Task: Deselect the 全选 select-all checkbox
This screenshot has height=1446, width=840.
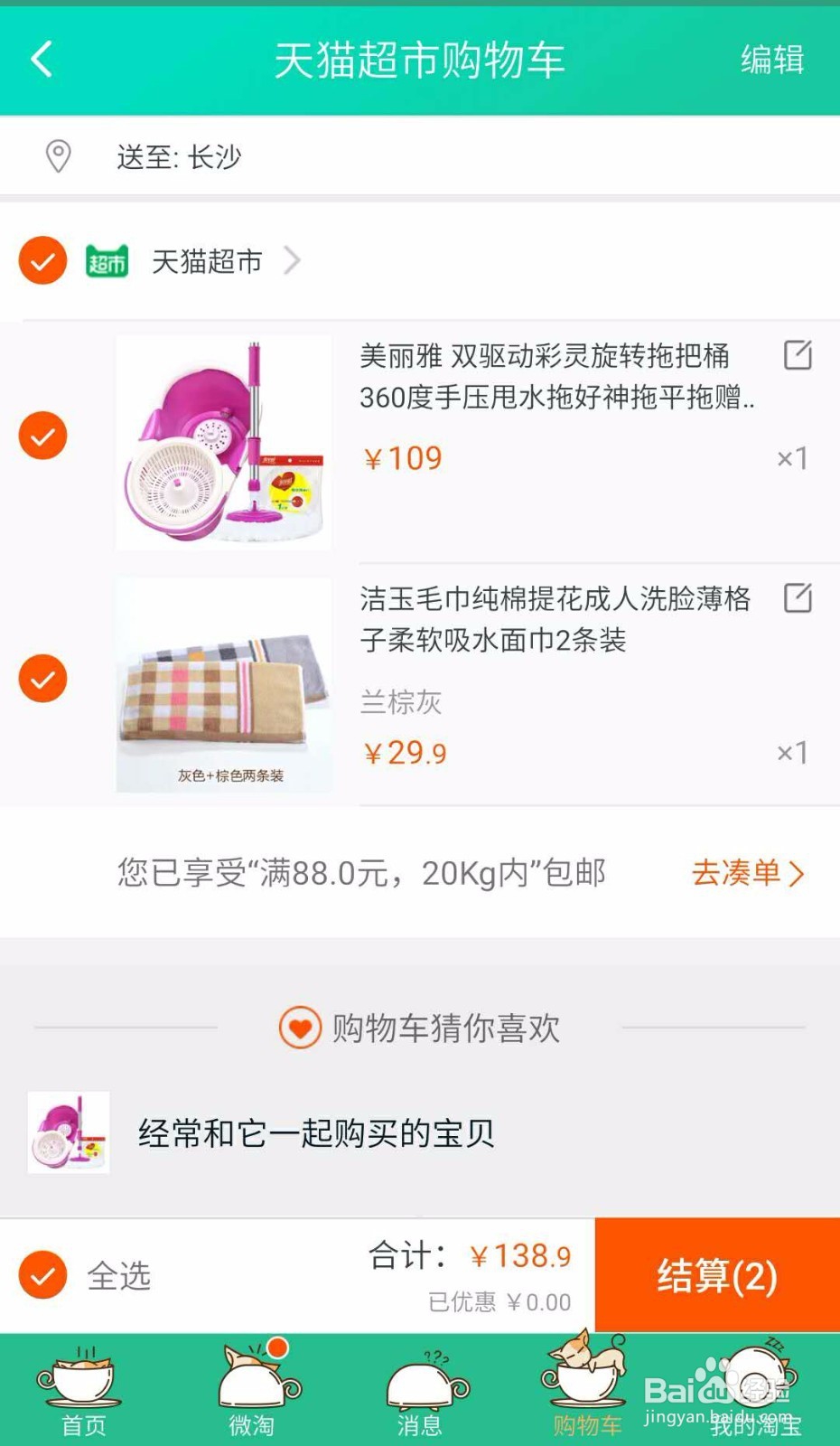Action: click(42, 1276)
